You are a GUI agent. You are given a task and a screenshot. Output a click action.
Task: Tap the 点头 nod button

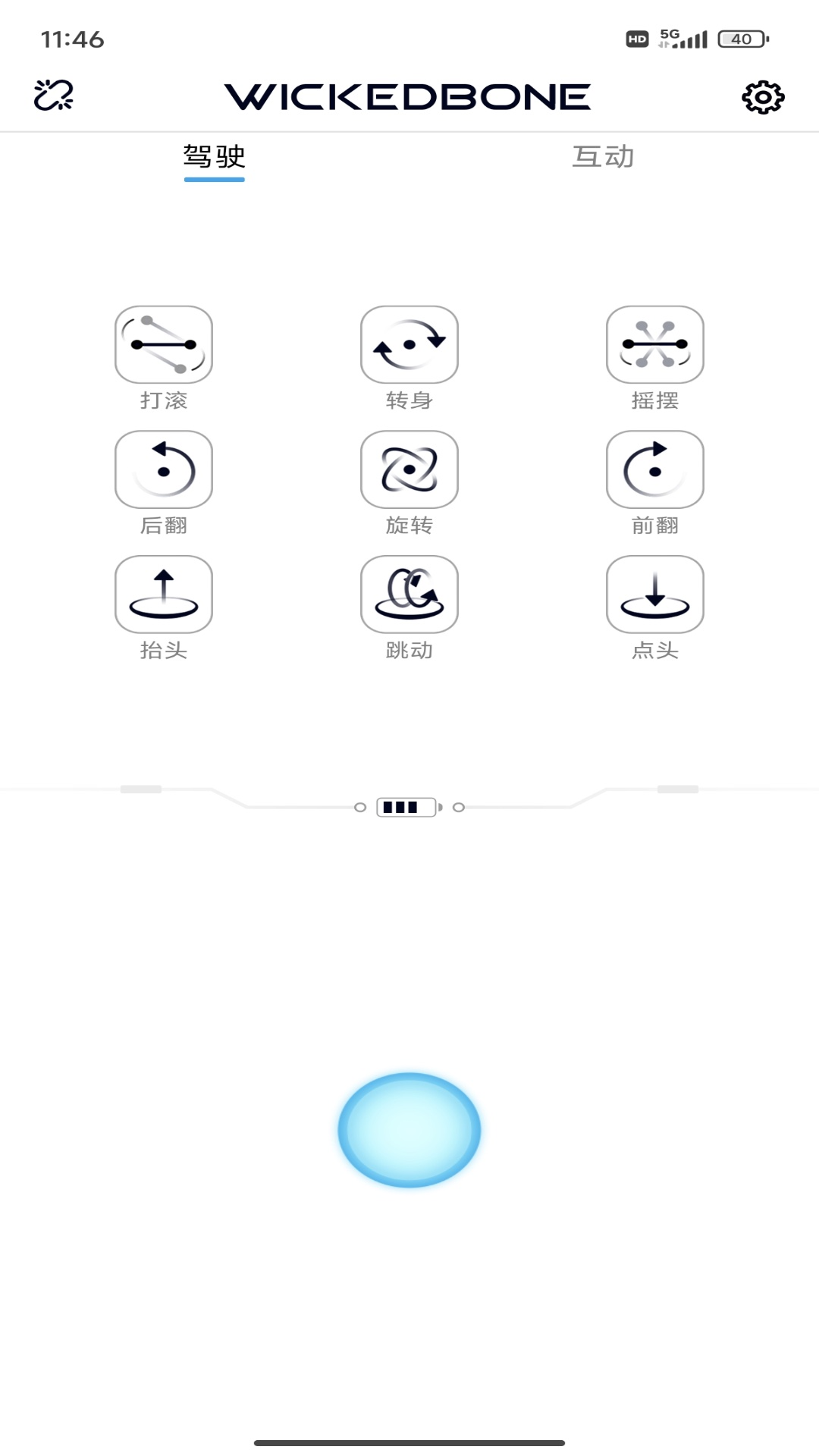655,595
